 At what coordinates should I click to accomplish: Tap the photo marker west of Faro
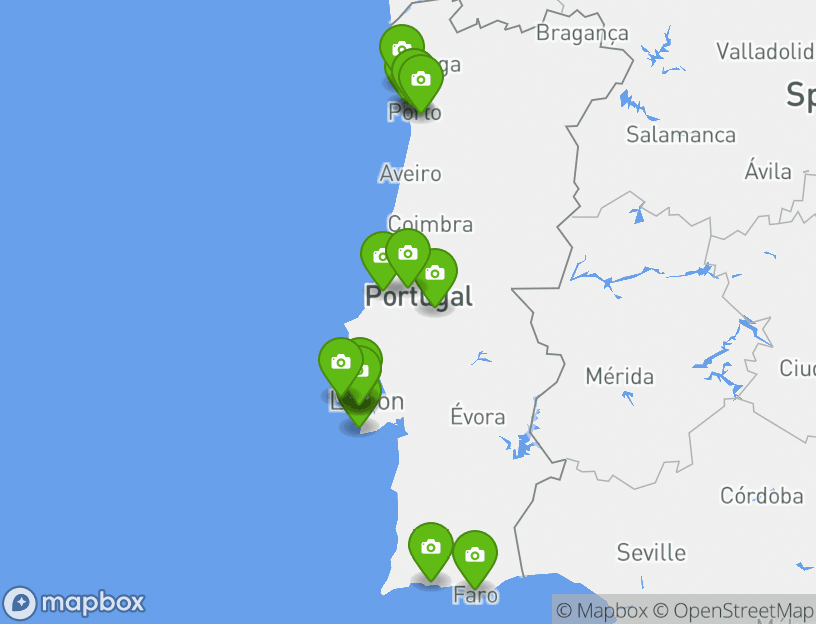(430, 546)
